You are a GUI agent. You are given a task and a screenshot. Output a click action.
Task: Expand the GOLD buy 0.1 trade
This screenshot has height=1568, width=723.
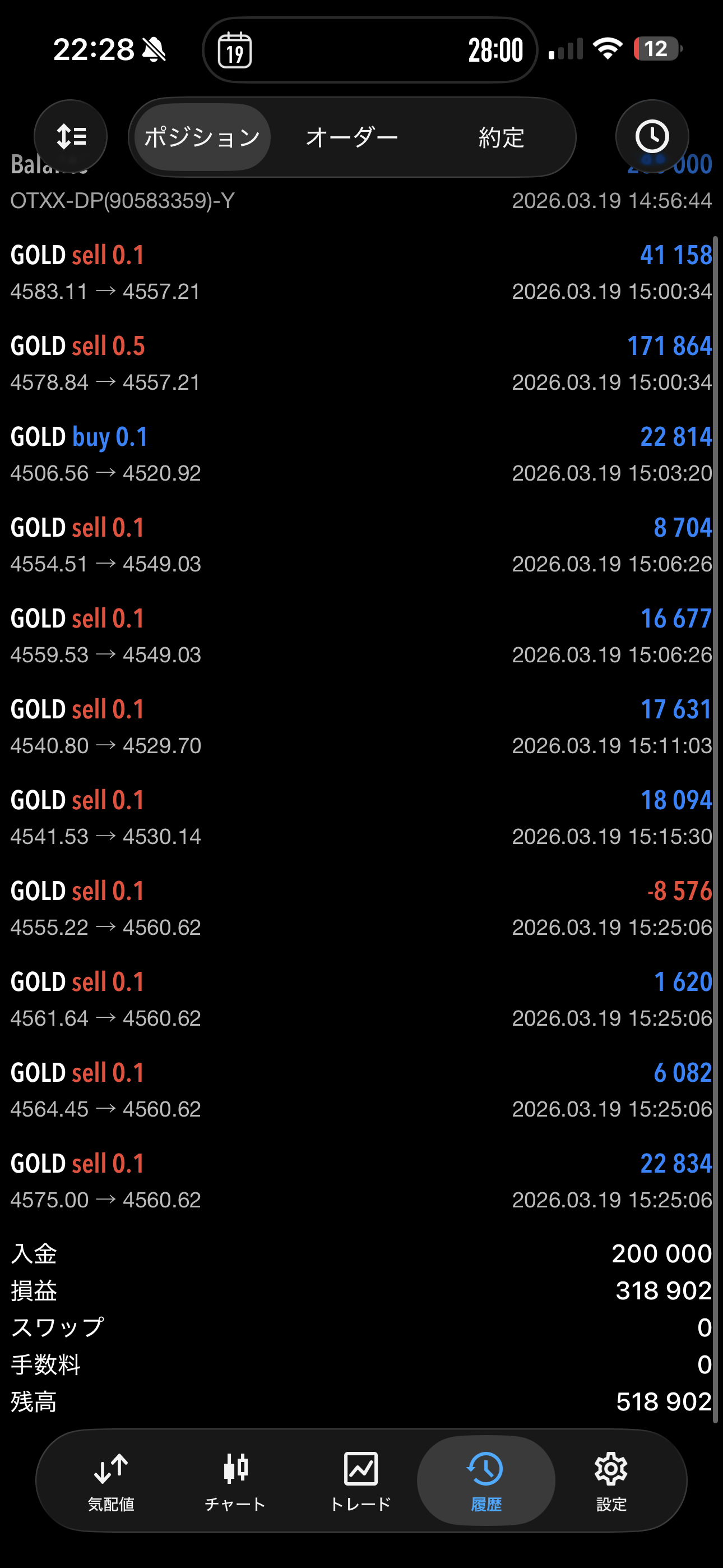point(361,454)
